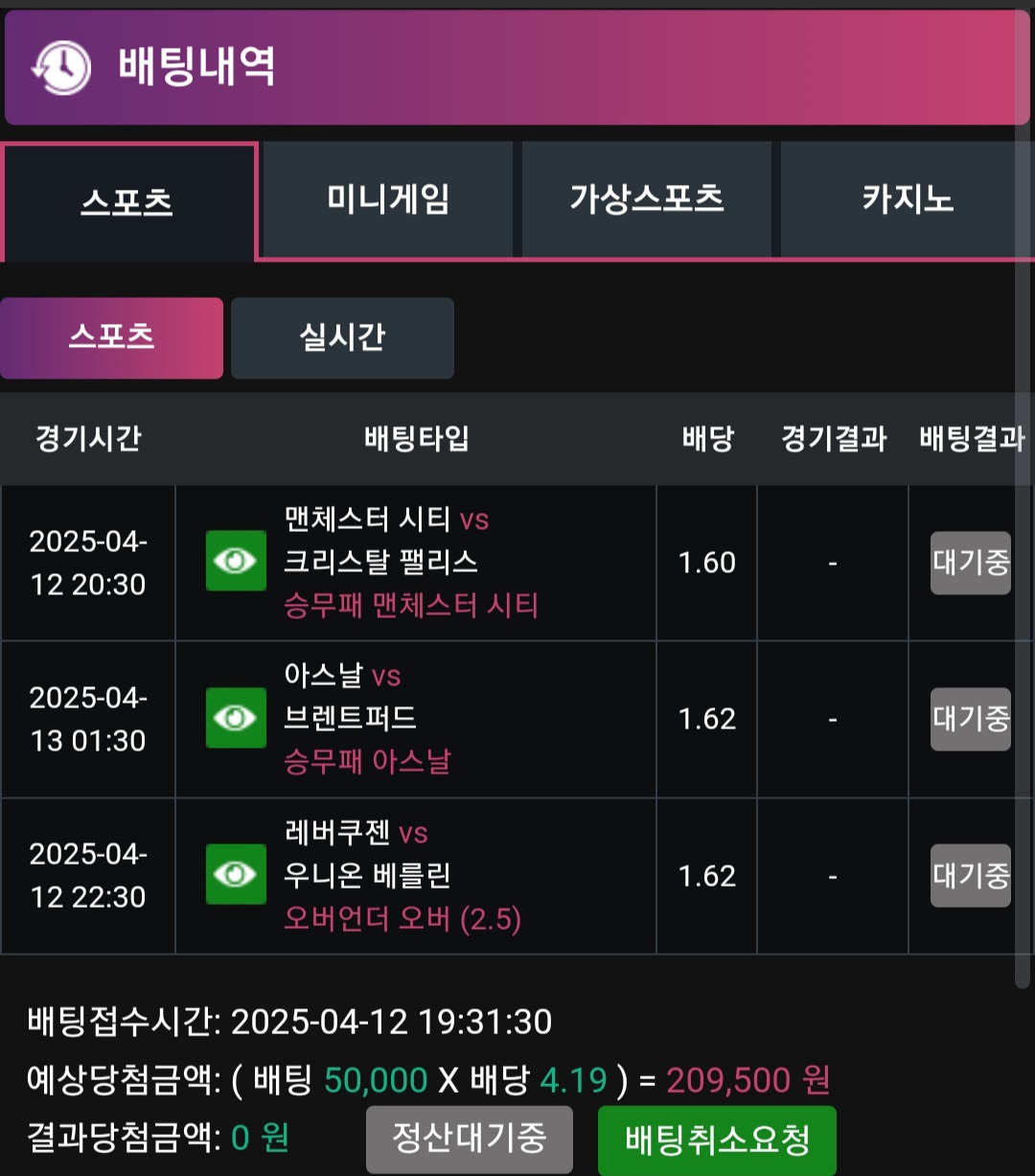Switch to the 미니게임 tab
1035x1176 pixels.
pyautogui.click(x=387, y=200)
